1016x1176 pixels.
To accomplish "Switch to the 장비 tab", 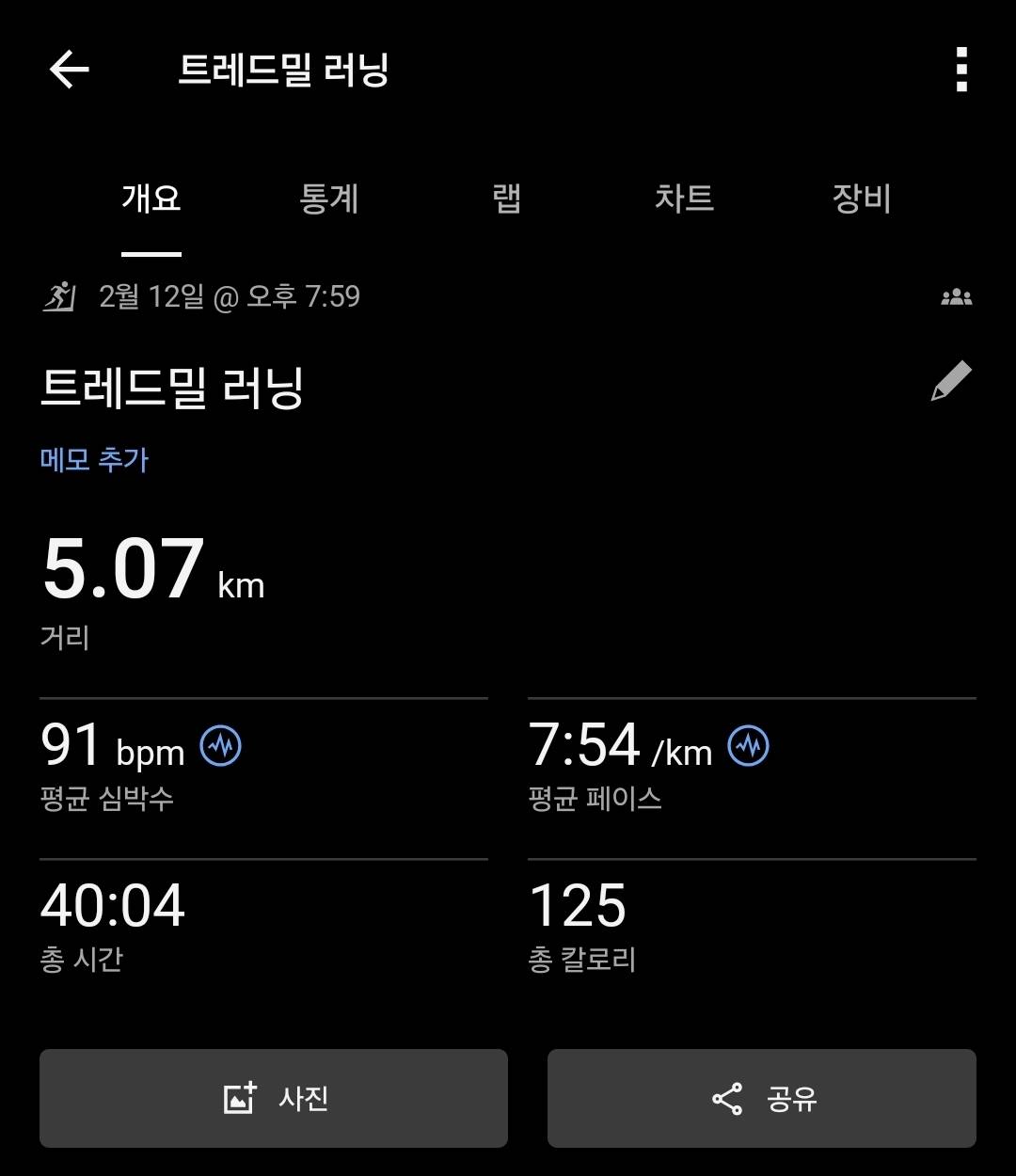I will (861, 199).
